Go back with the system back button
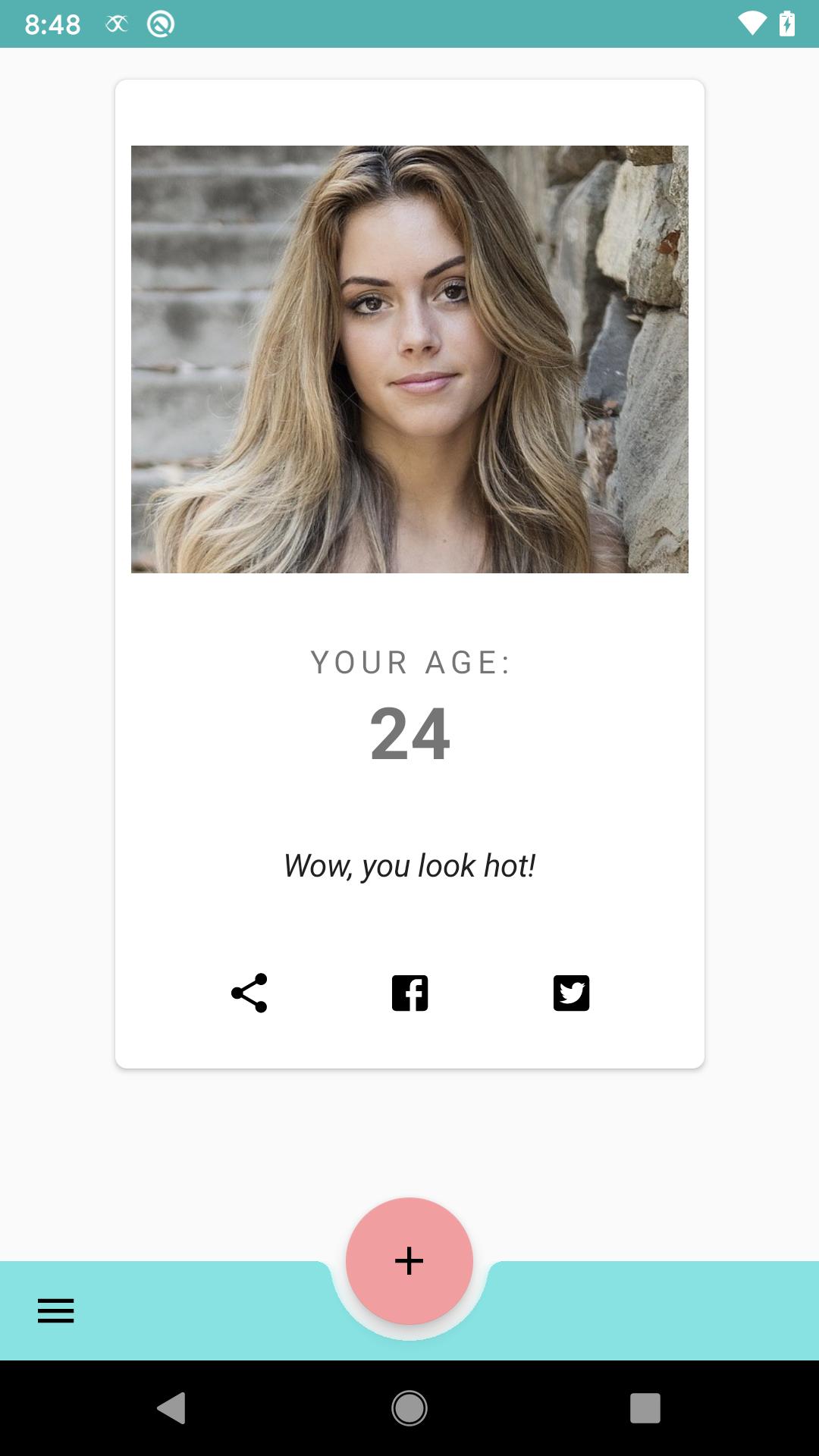Image resolution: width=819 pixels, height=1456 pixels. click(171, 1408)
